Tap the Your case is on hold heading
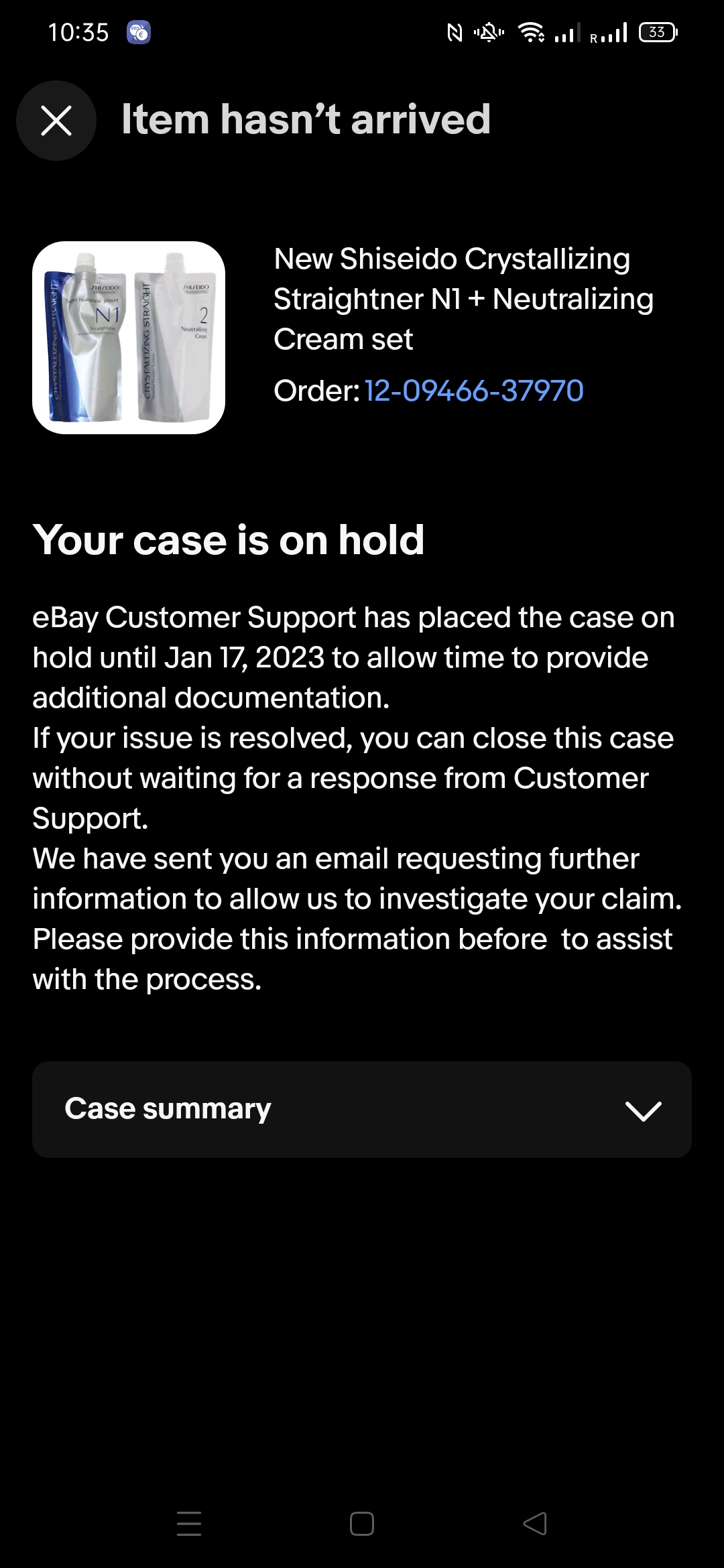Viewport: 724px width, 1568px height. (x=229, y=539)
